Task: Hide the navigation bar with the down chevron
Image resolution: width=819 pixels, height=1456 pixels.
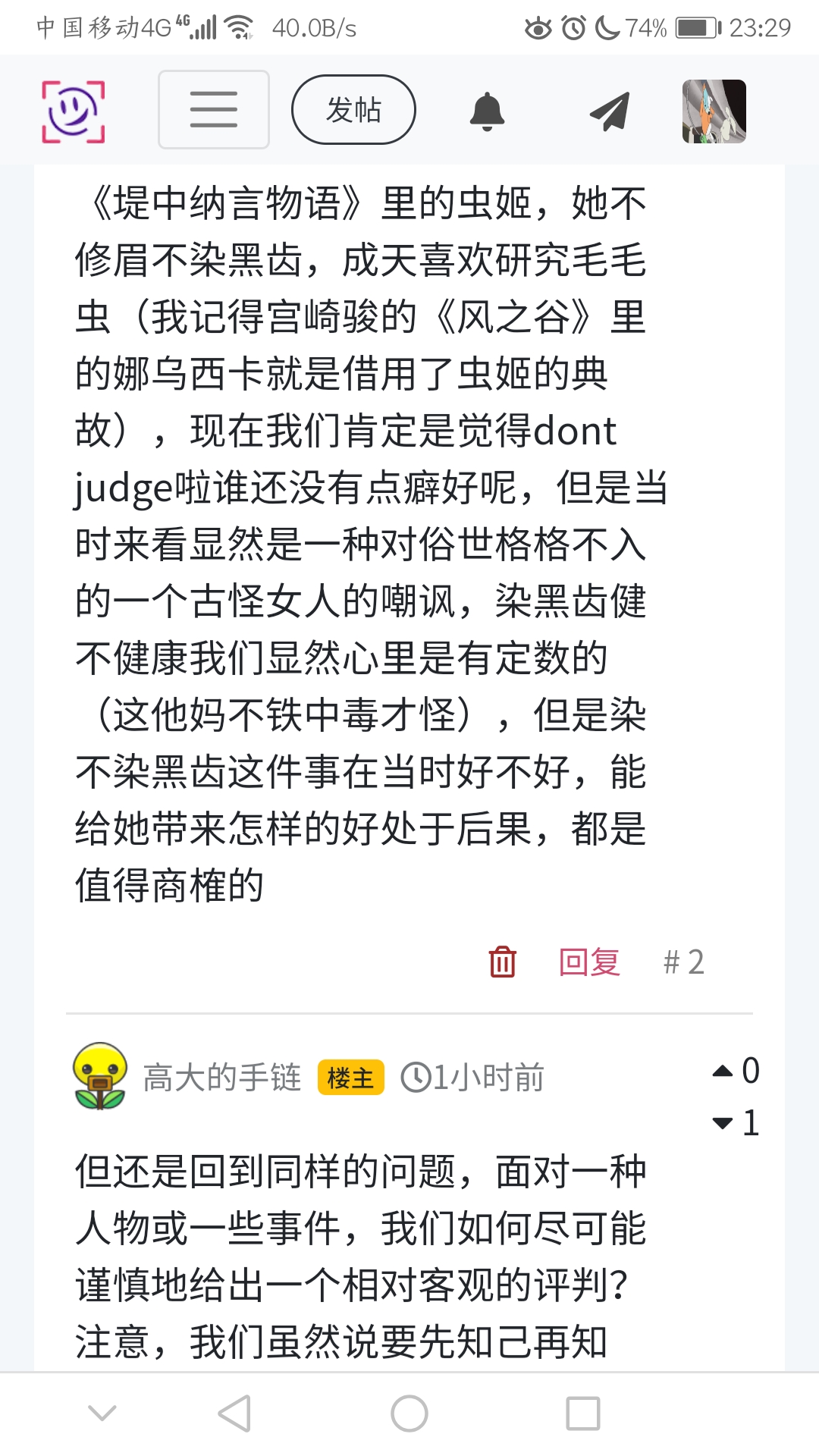Action: (102, 1412)
